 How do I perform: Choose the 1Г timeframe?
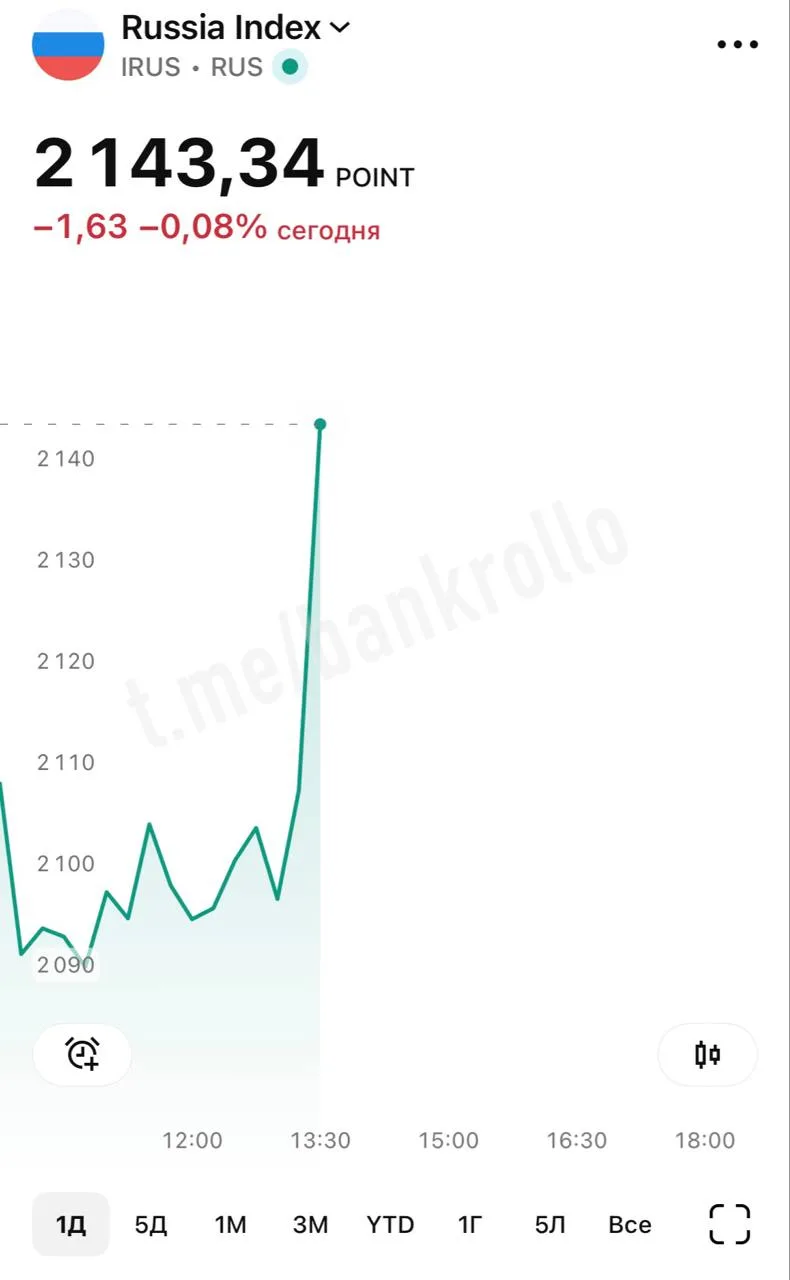click(470, 1224)
